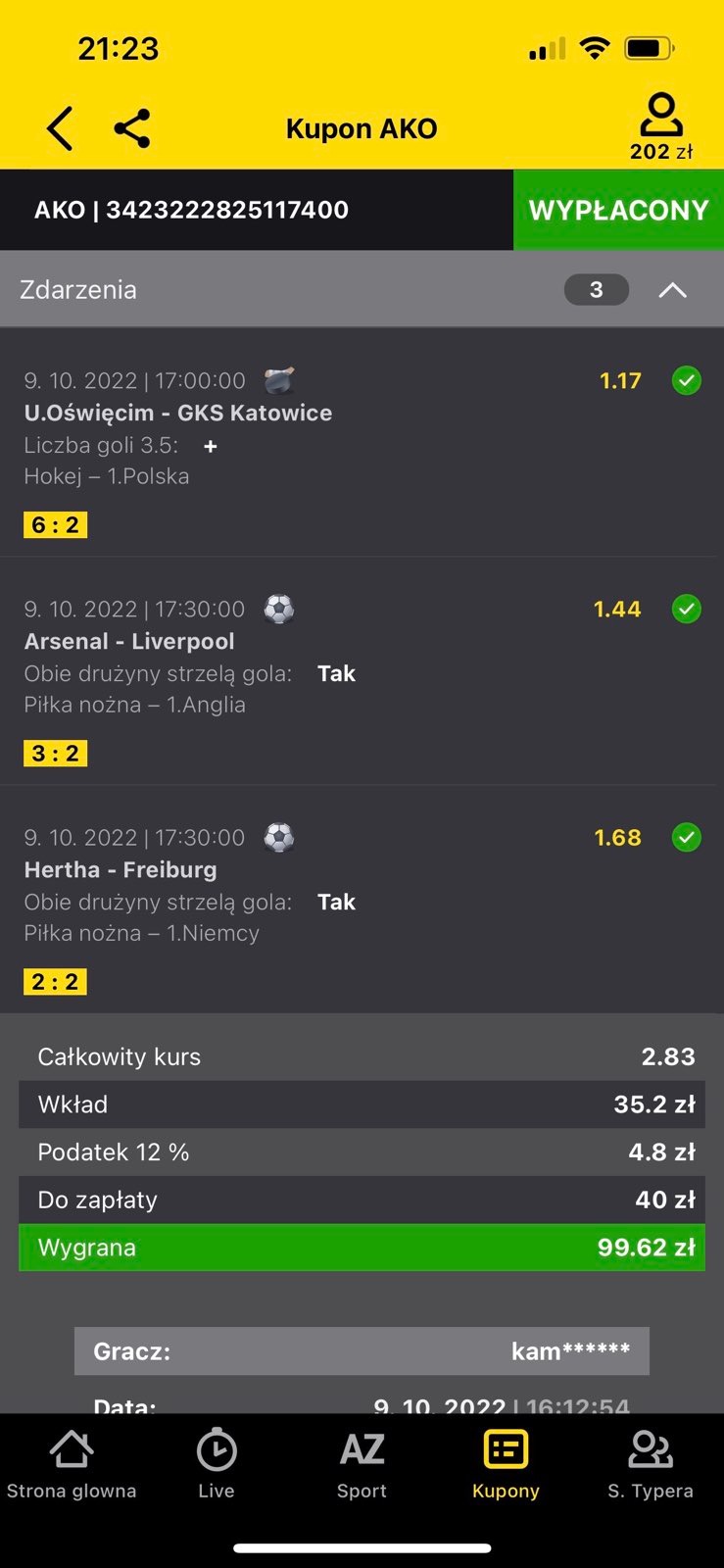Open the U.Oświęcim - GKS Katowice event

178,413
